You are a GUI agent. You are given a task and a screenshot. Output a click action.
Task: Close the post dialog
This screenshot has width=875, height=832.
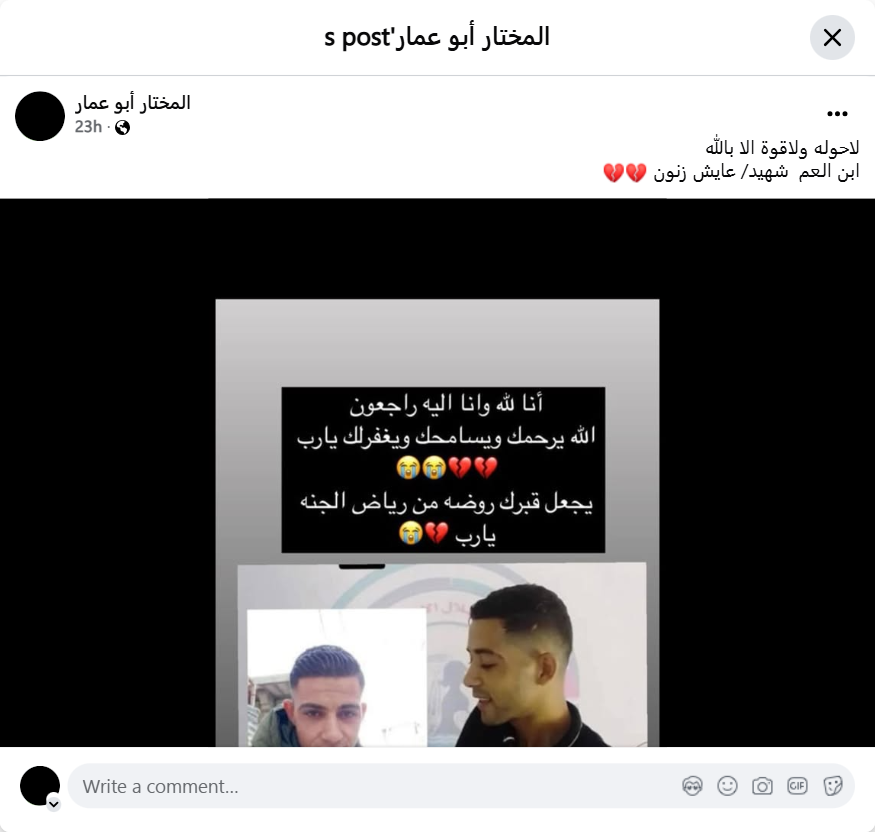832,38
